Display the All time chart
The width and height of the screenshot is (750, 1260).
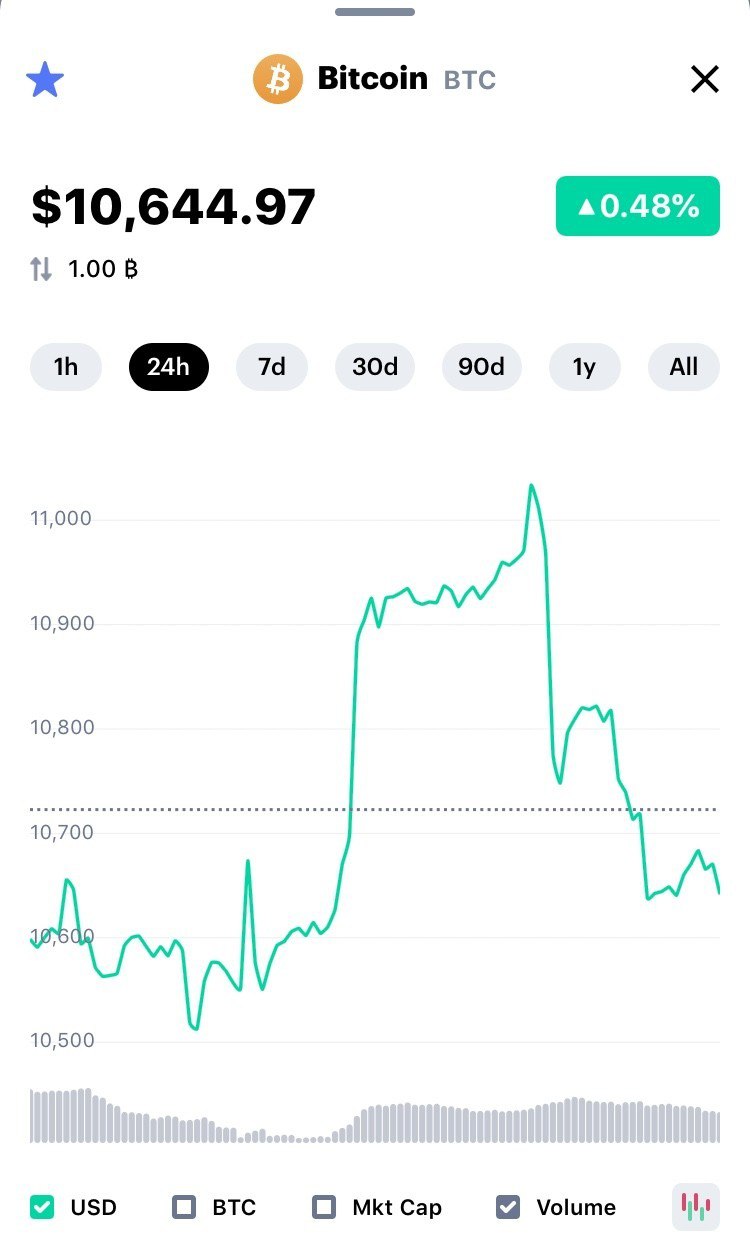[x=684, y=367]
